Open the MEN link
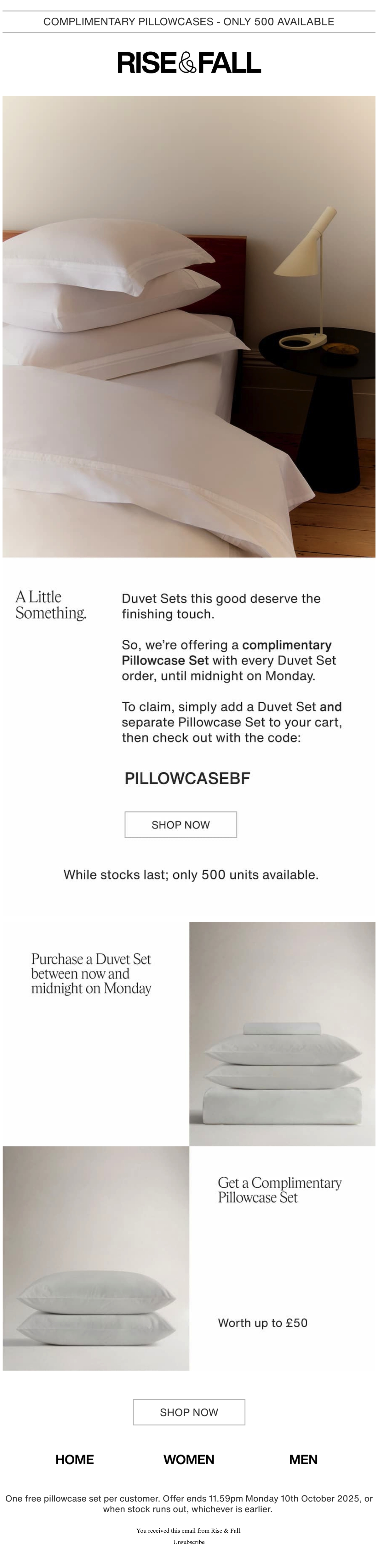Image resolution: width=378 pixels, height=1568 pixels. (303, 1459)
